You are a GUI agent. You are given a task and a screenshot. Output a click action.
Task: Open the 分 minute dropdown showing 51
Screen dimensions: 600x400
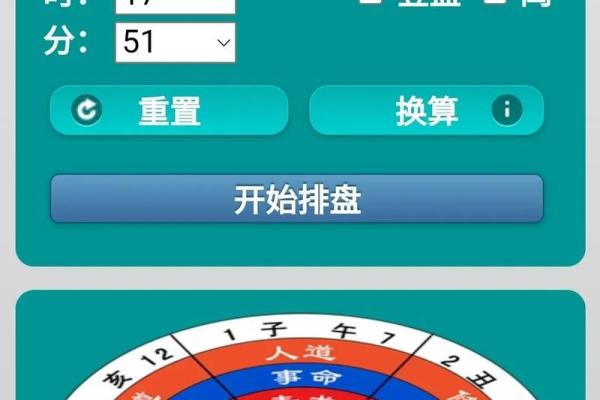tap(175, 43)
